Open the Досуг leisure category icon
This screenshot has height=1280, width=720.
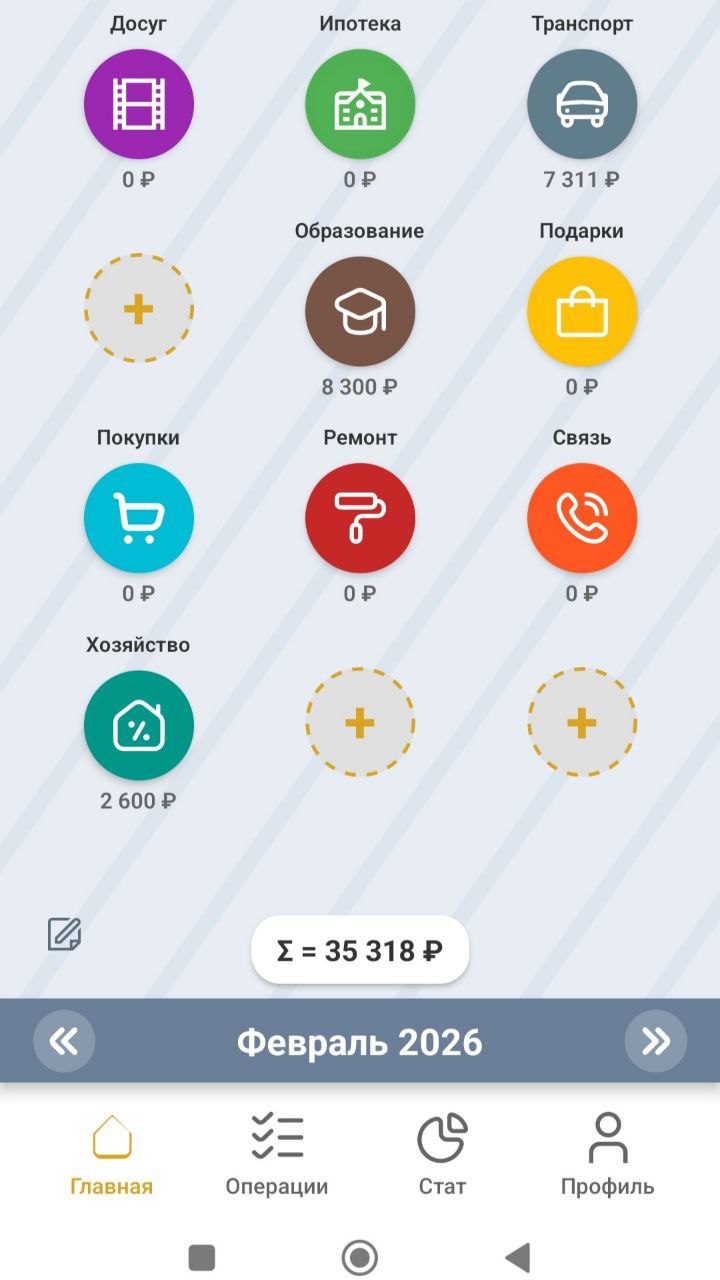(138, 104)
